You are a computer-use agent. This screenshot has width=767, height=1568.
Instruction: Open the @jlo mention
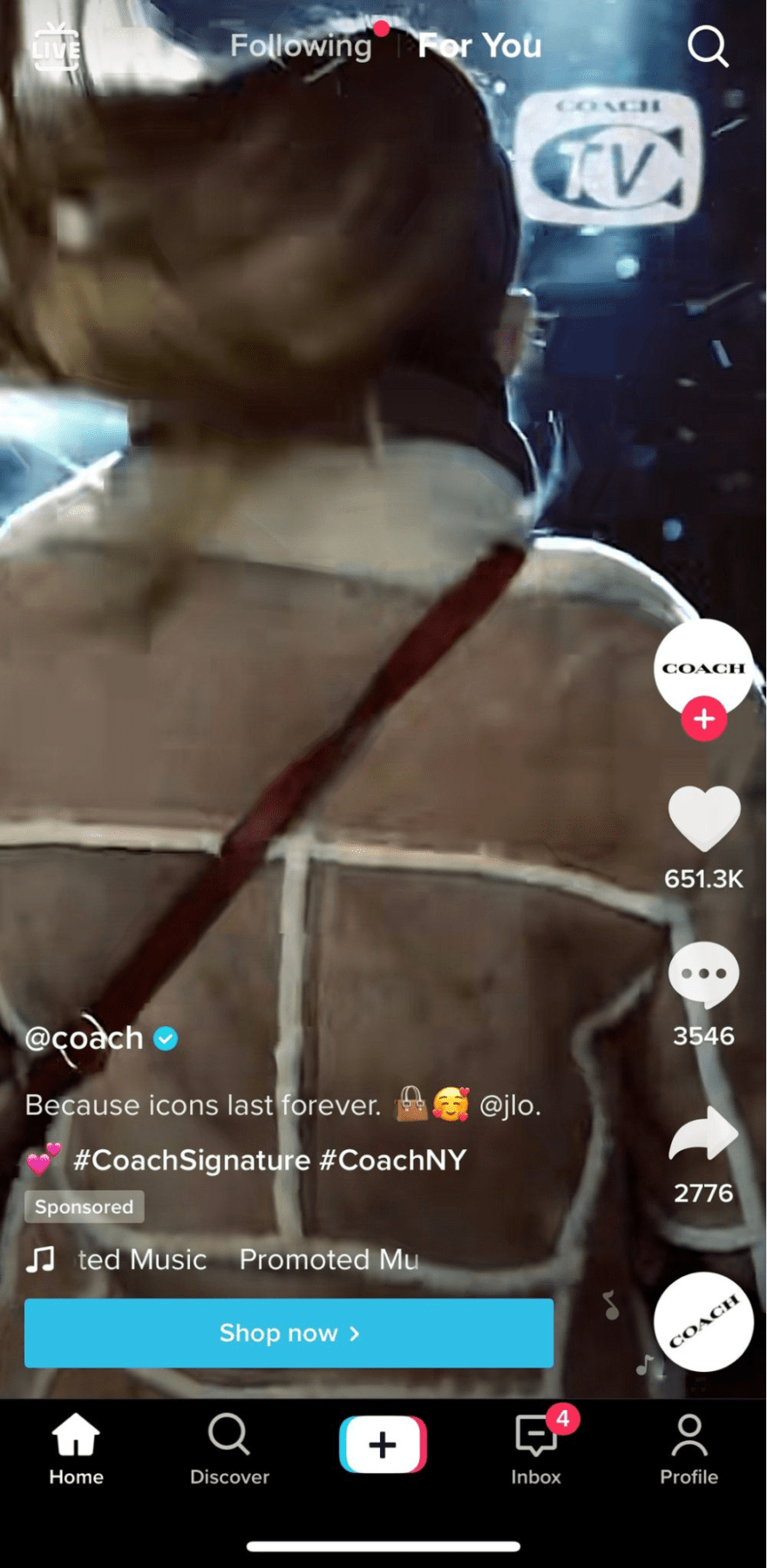[x=510, y=1105]
